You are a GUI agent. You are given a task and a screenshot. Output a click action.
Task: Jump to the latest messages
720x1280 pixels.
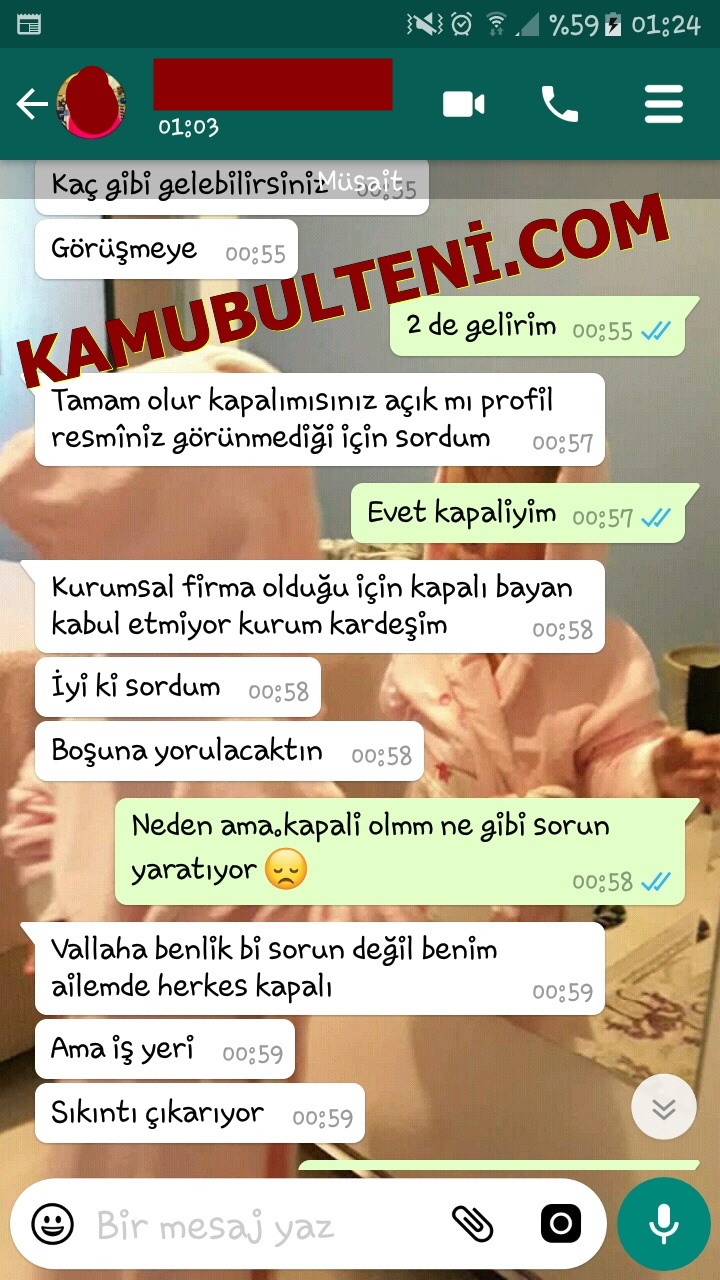tap(664, 1108)
